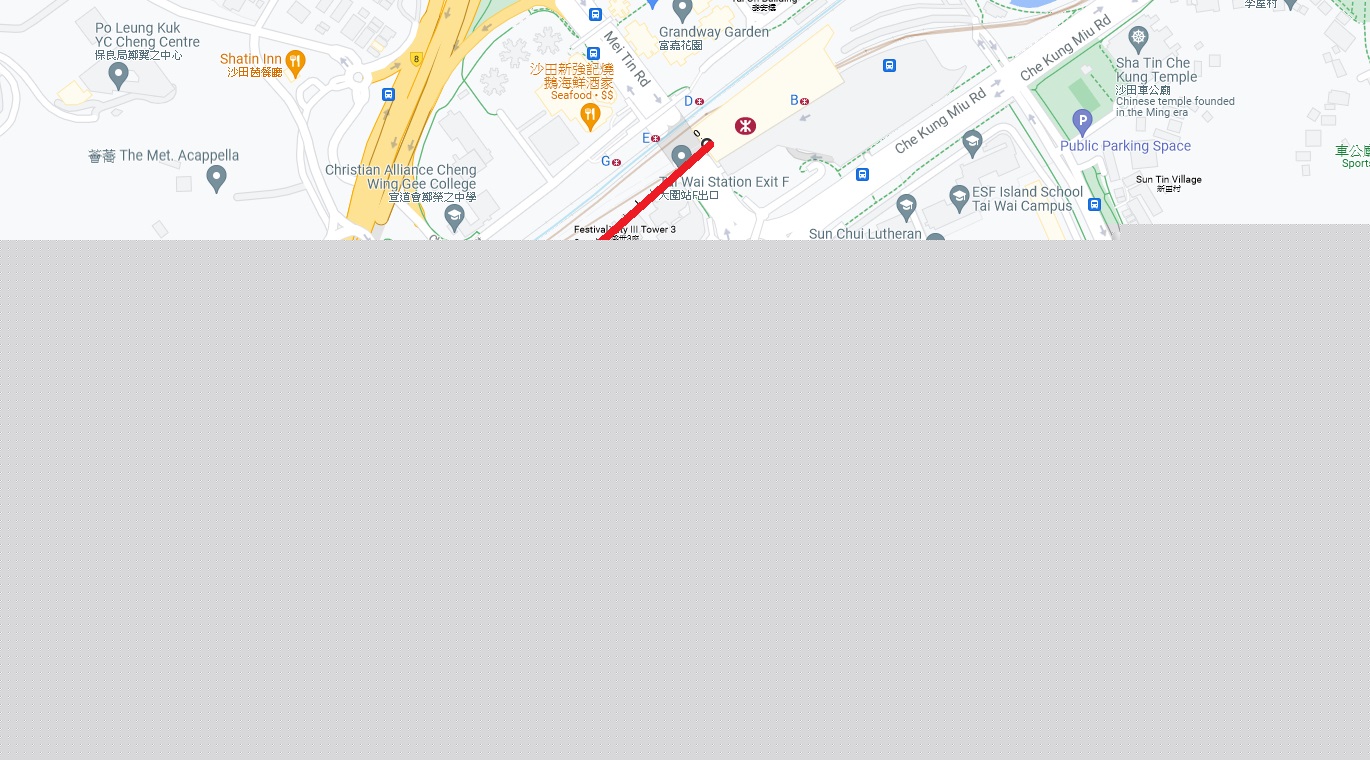Select the Po Leung Kuk YC Cheng Centre marker
The width and height of the screenshot is (1370, 760).
click(118, 75)
